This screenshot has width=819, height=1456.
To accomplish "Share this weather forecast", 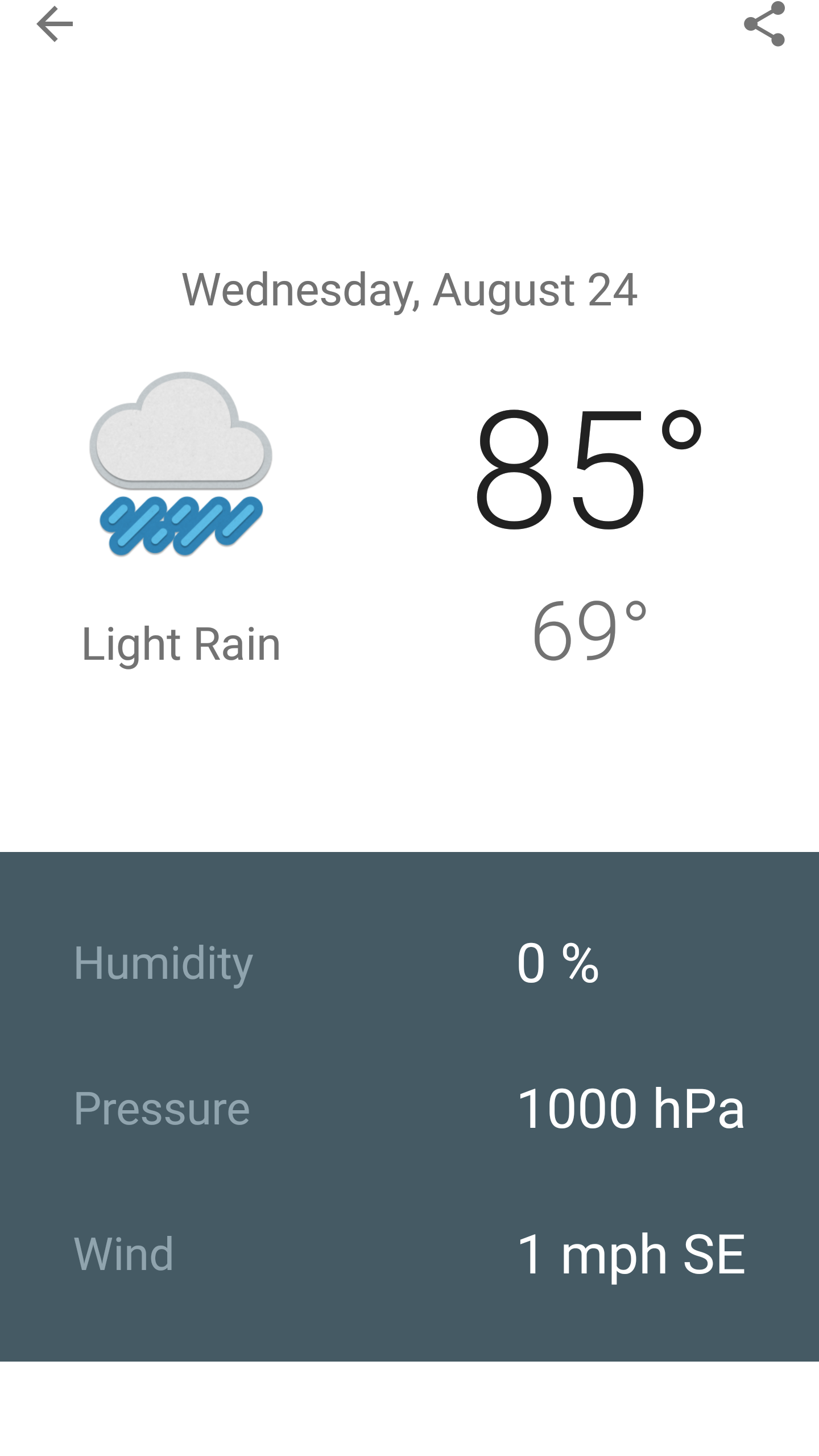I will (x=764, y=24).
